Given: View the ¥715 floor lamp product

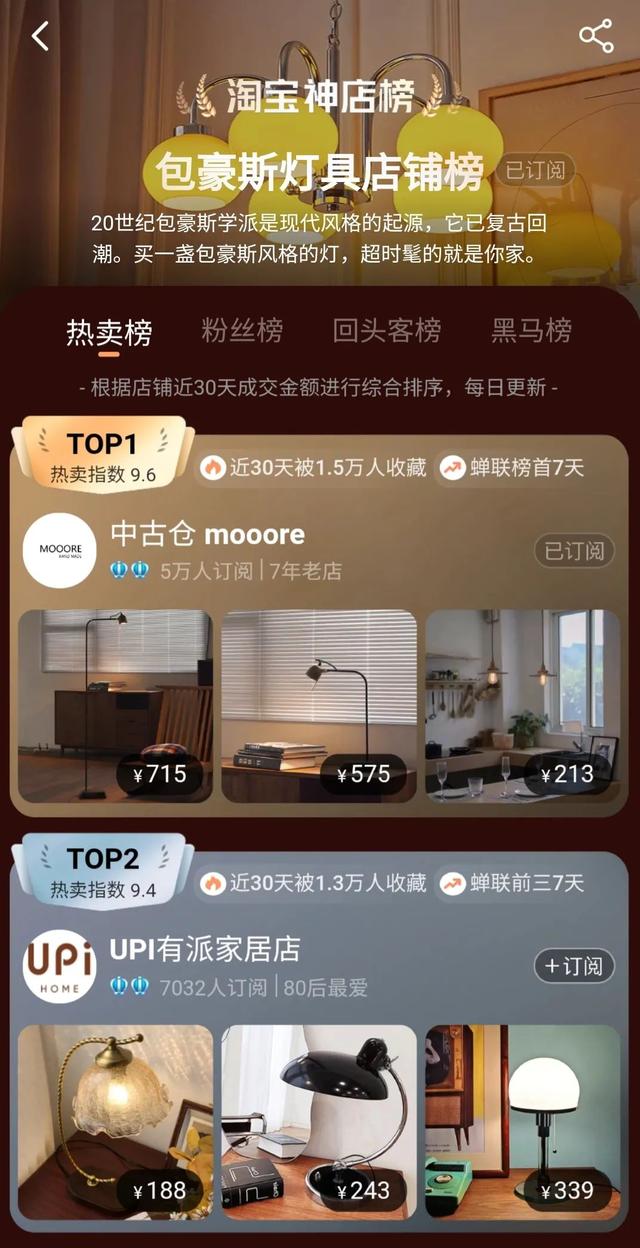Looking at the screenshot, I should [x=115, y=705].
